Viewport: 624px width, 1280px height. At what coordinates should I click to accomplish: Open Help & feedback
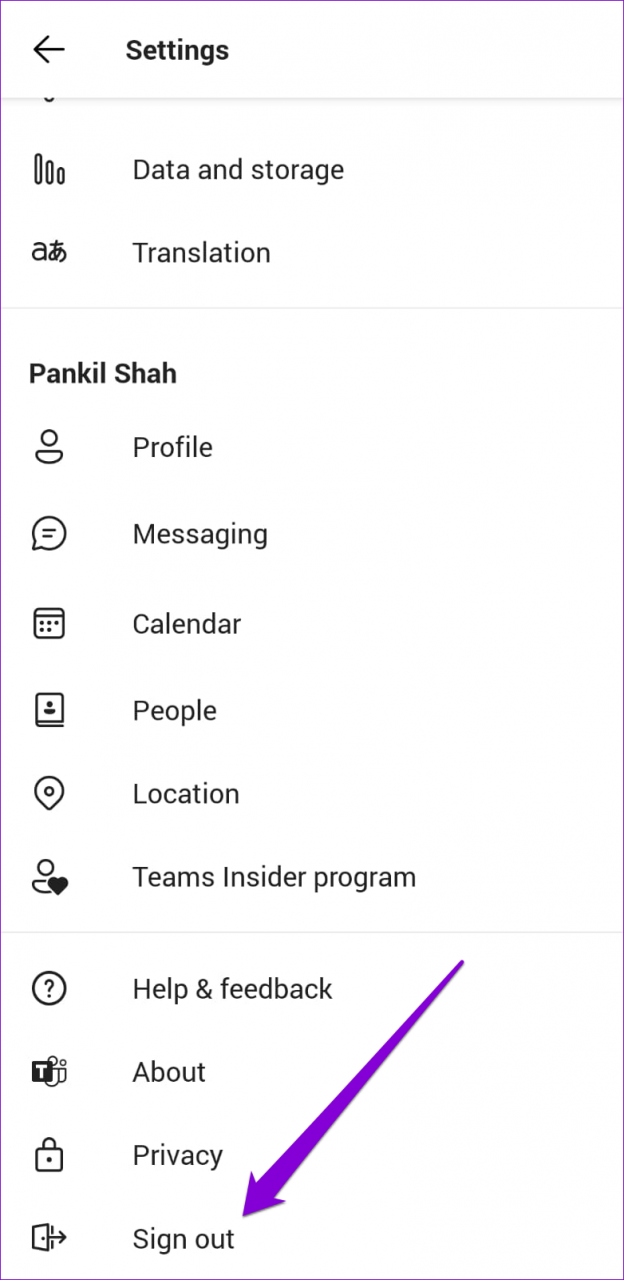click(x=232, y=989)
